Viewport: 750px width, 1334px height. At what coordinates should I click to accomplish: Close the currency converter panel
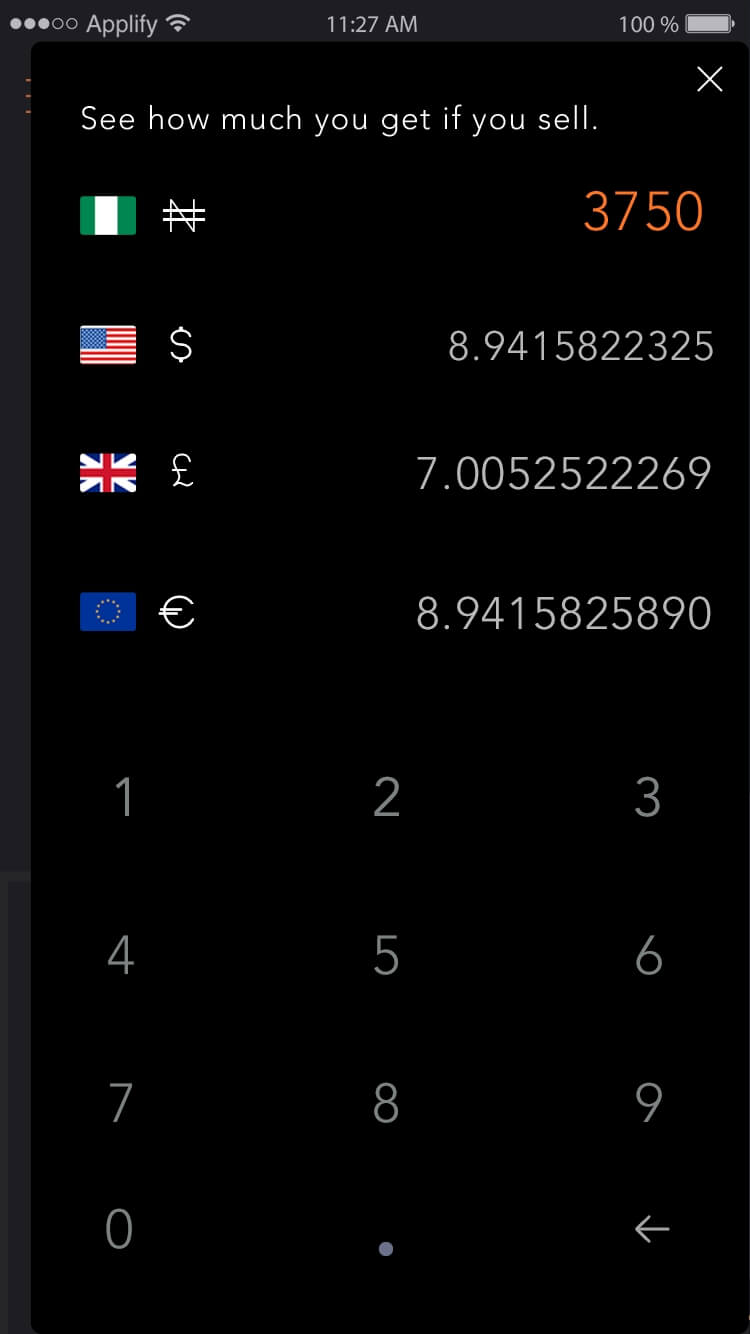pyautogui.click(x=709, y=80)
